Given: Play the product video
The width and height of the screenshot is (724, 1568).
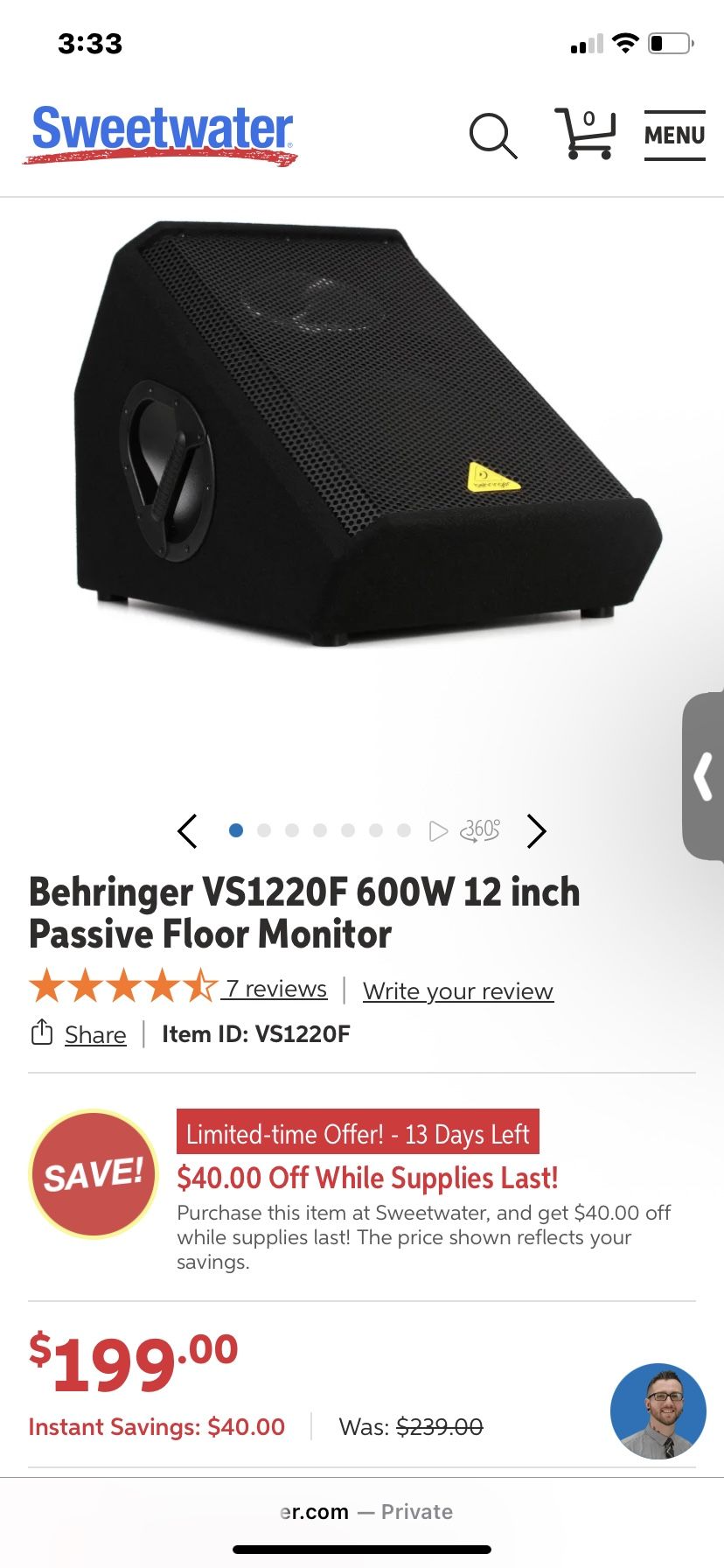Looking at the screenshot, I should [x=439, y=830].
